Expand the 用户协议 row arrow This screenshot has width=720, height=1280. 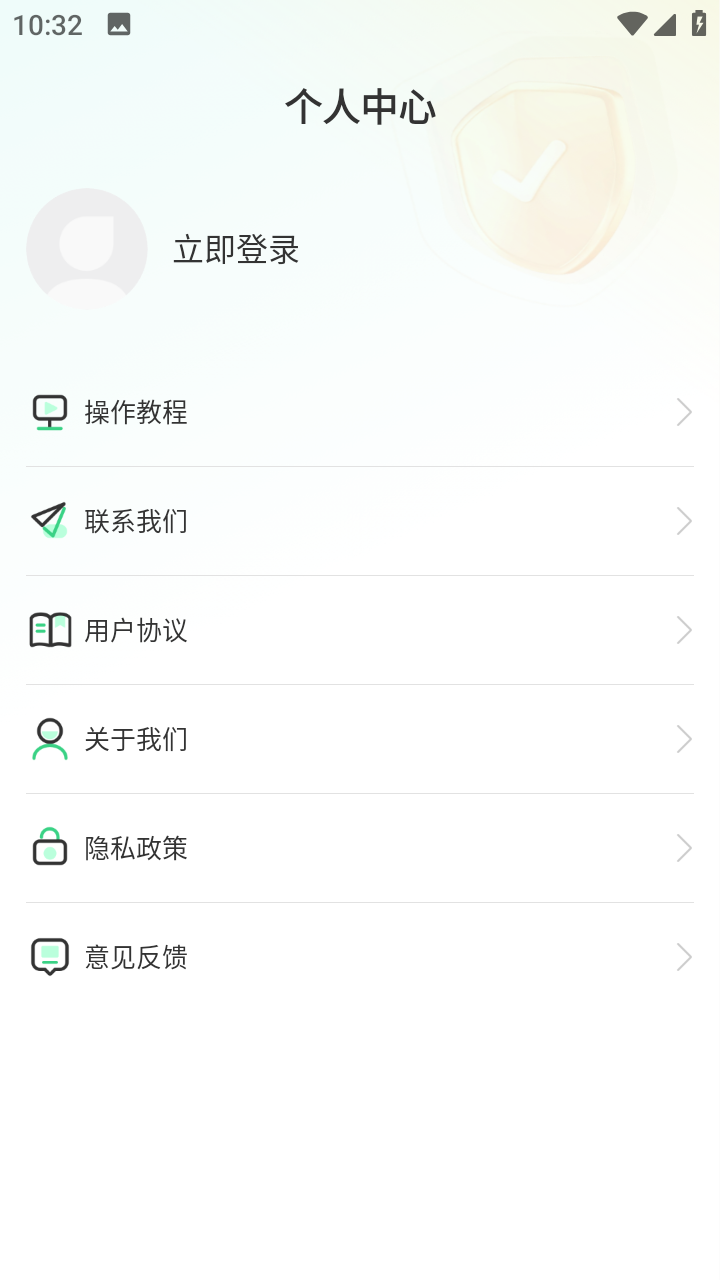point(684,630)
